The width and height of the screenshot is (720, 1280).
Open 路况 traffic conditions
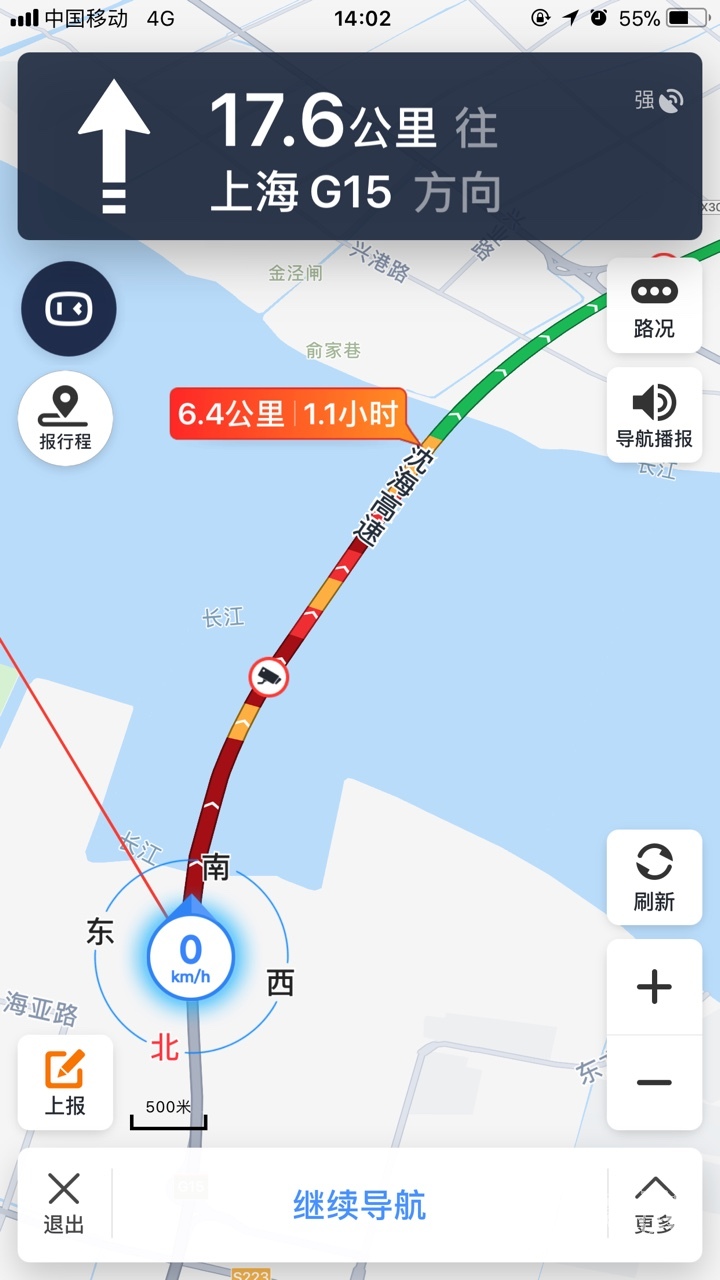pyautogui.click(x=654, y=307)
